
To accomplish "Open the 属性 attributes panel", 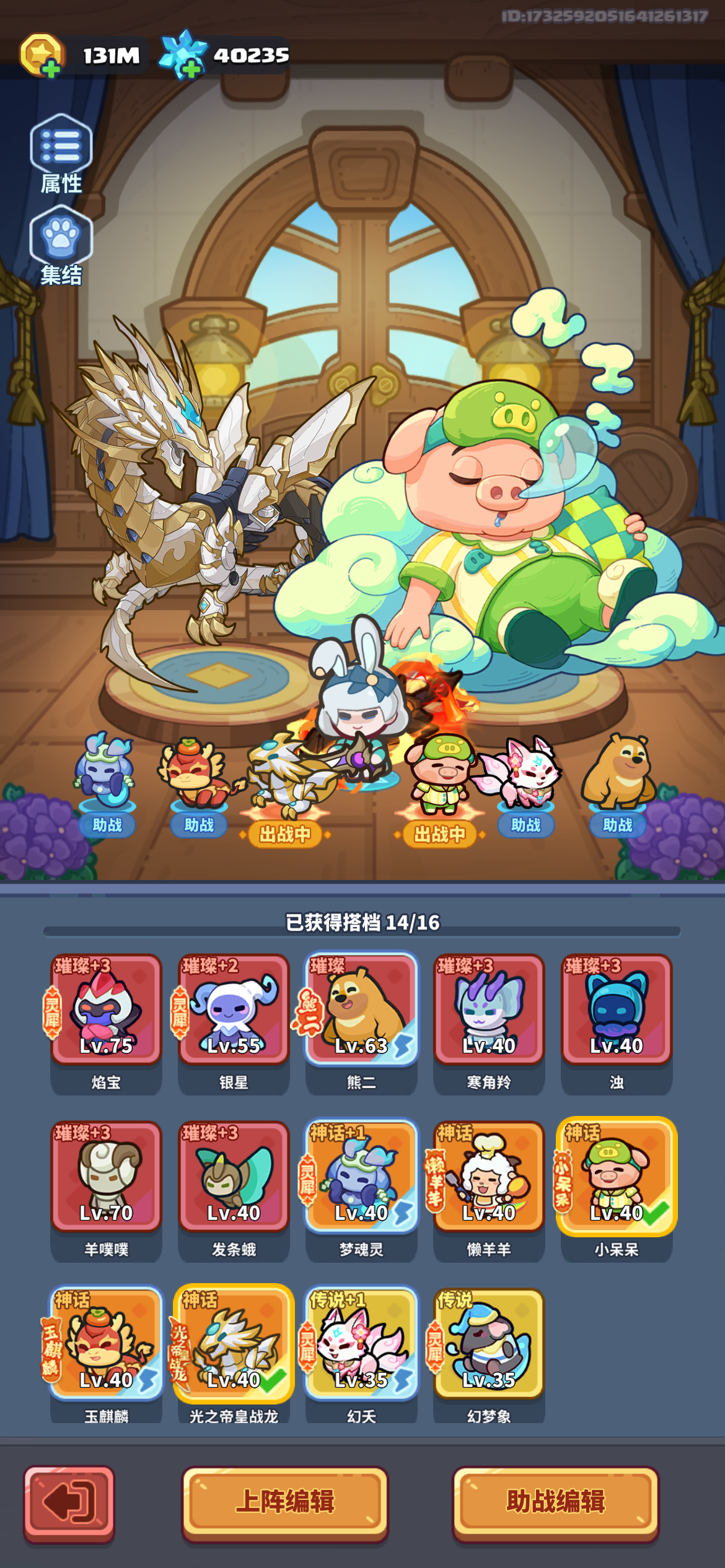I will click(x=61, y=154).
